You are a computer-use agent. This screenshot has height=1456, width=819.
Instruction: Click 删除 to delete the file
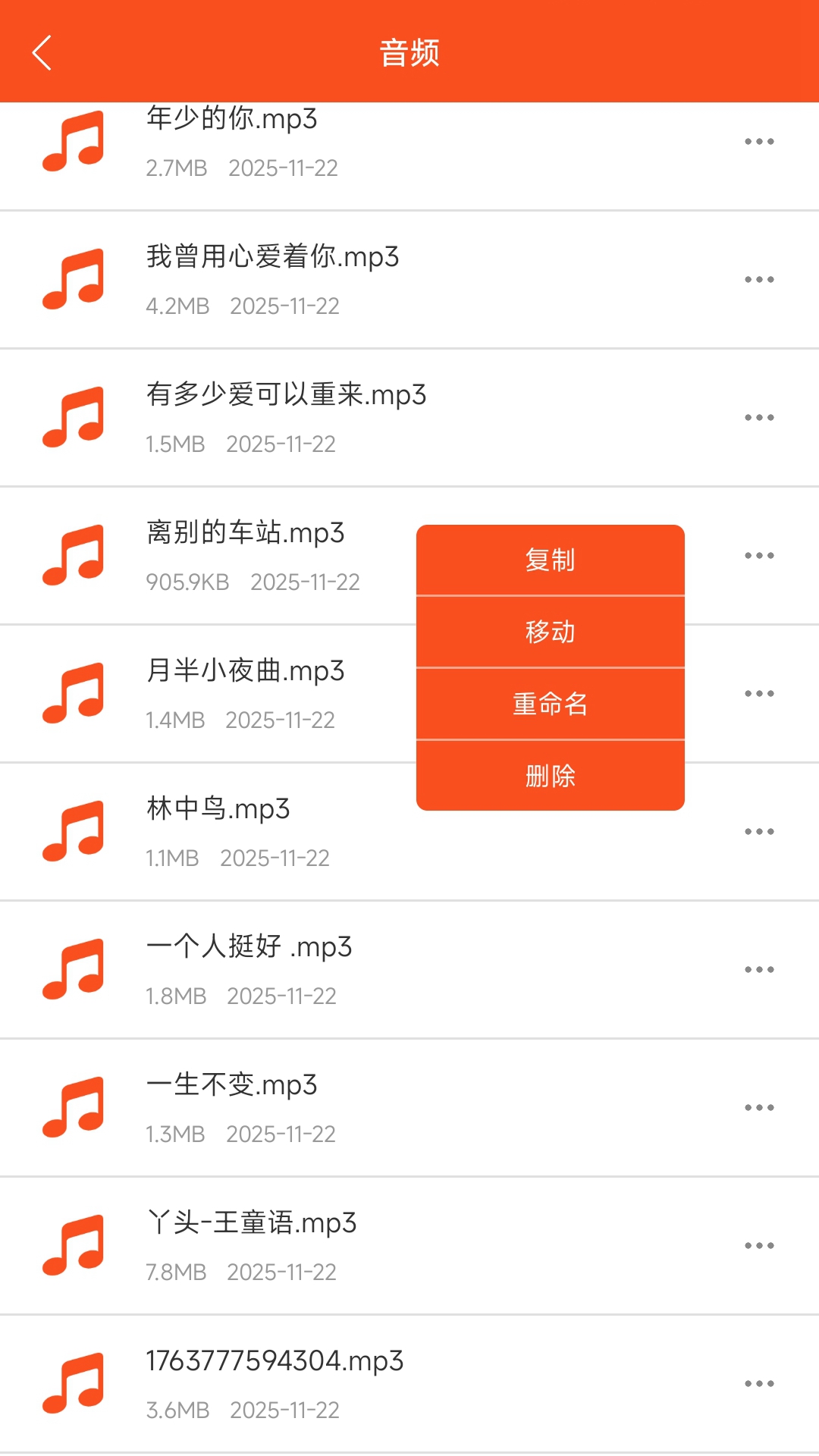[x=550, y=774]
